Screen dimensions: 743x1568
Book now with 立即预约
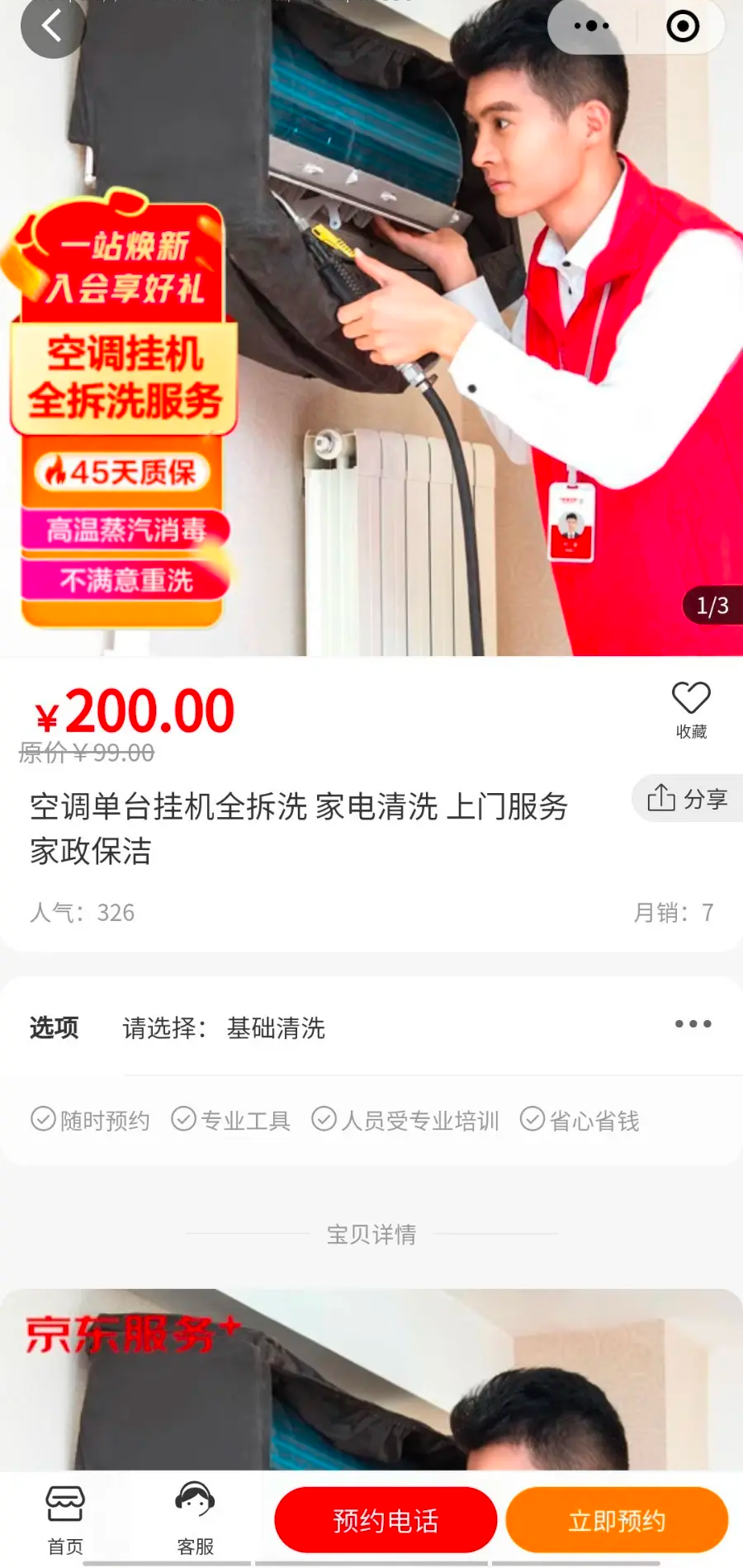tap(617, 1520)
